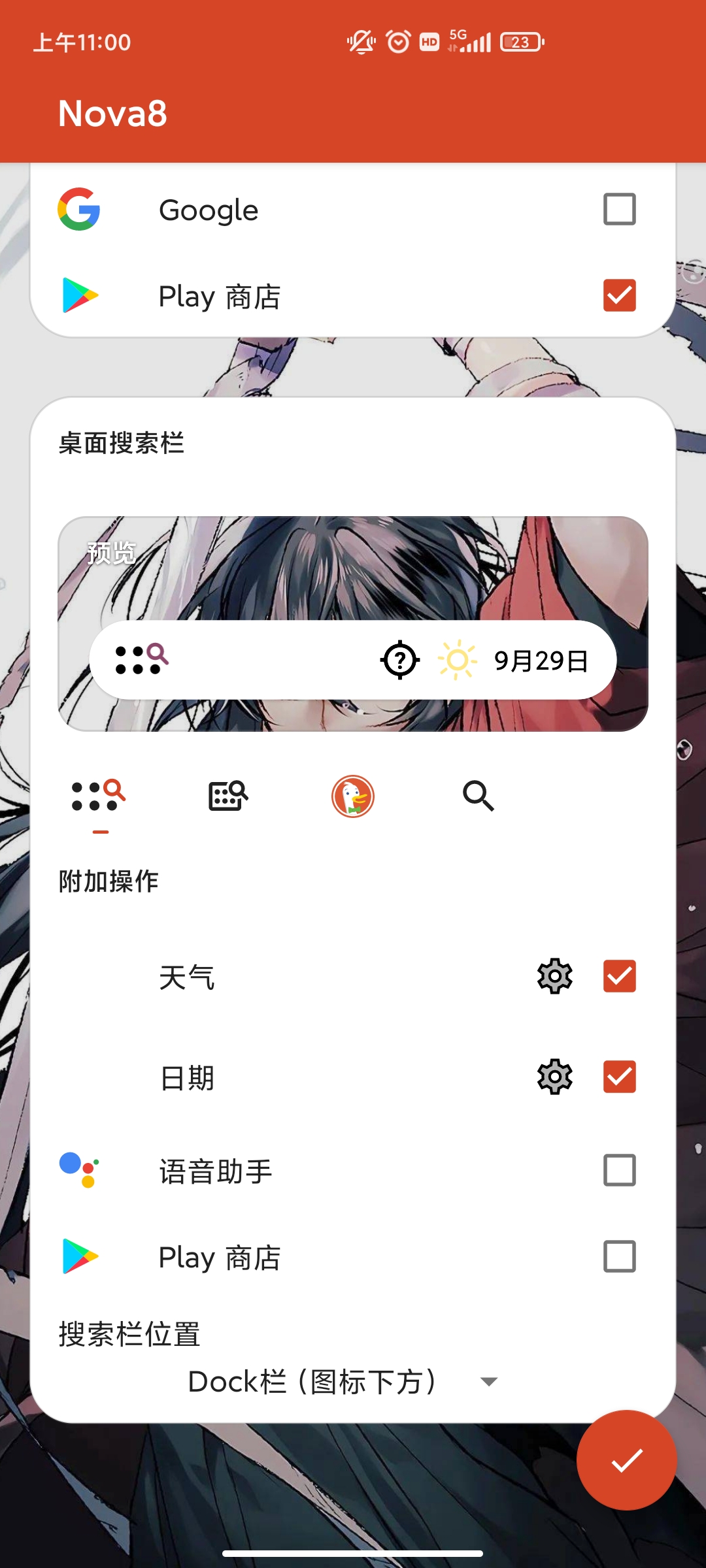Enable the 语音助手 checkbox
Viewport: 706px width, 1568px height.
pos(619,1170)
